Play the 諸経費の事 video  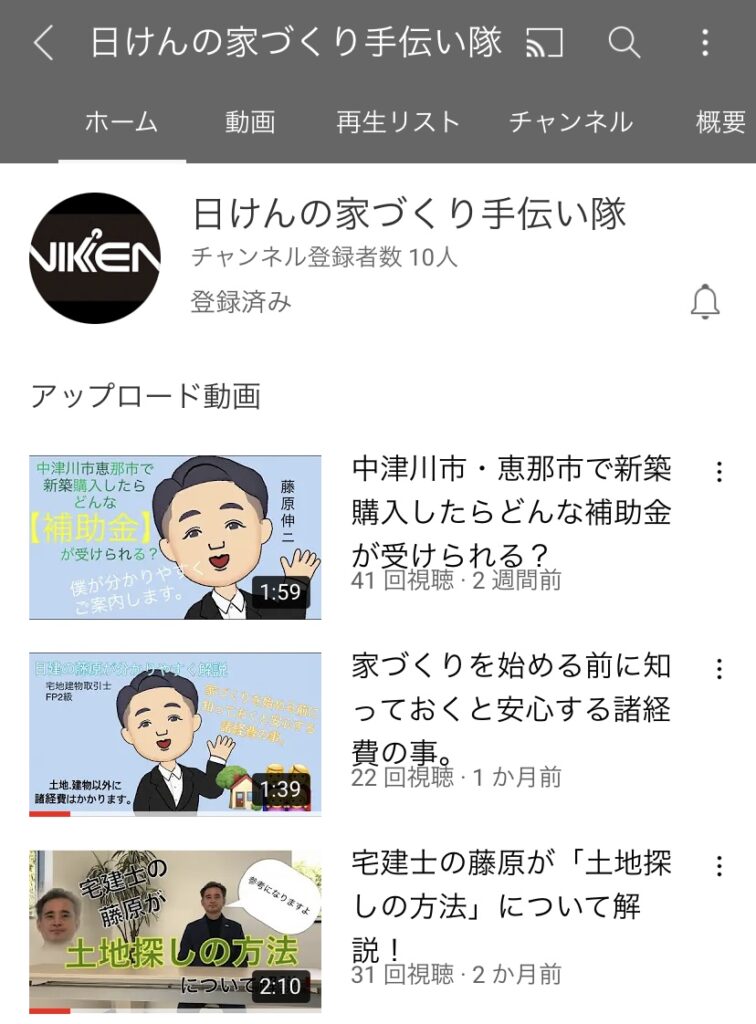click(x=176, y=734)
